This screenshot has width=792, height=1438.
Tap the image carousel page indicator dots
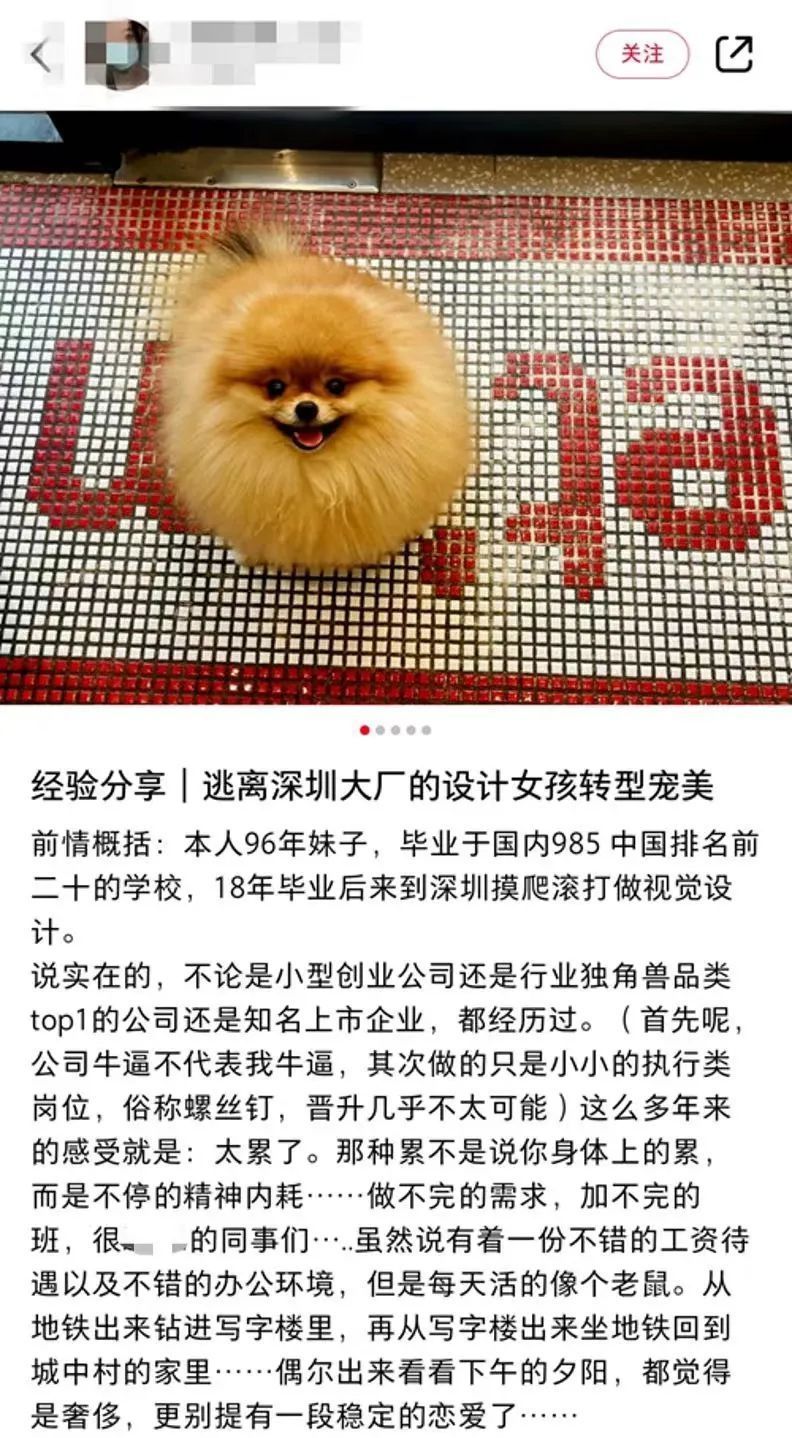[x=396, y=730]
